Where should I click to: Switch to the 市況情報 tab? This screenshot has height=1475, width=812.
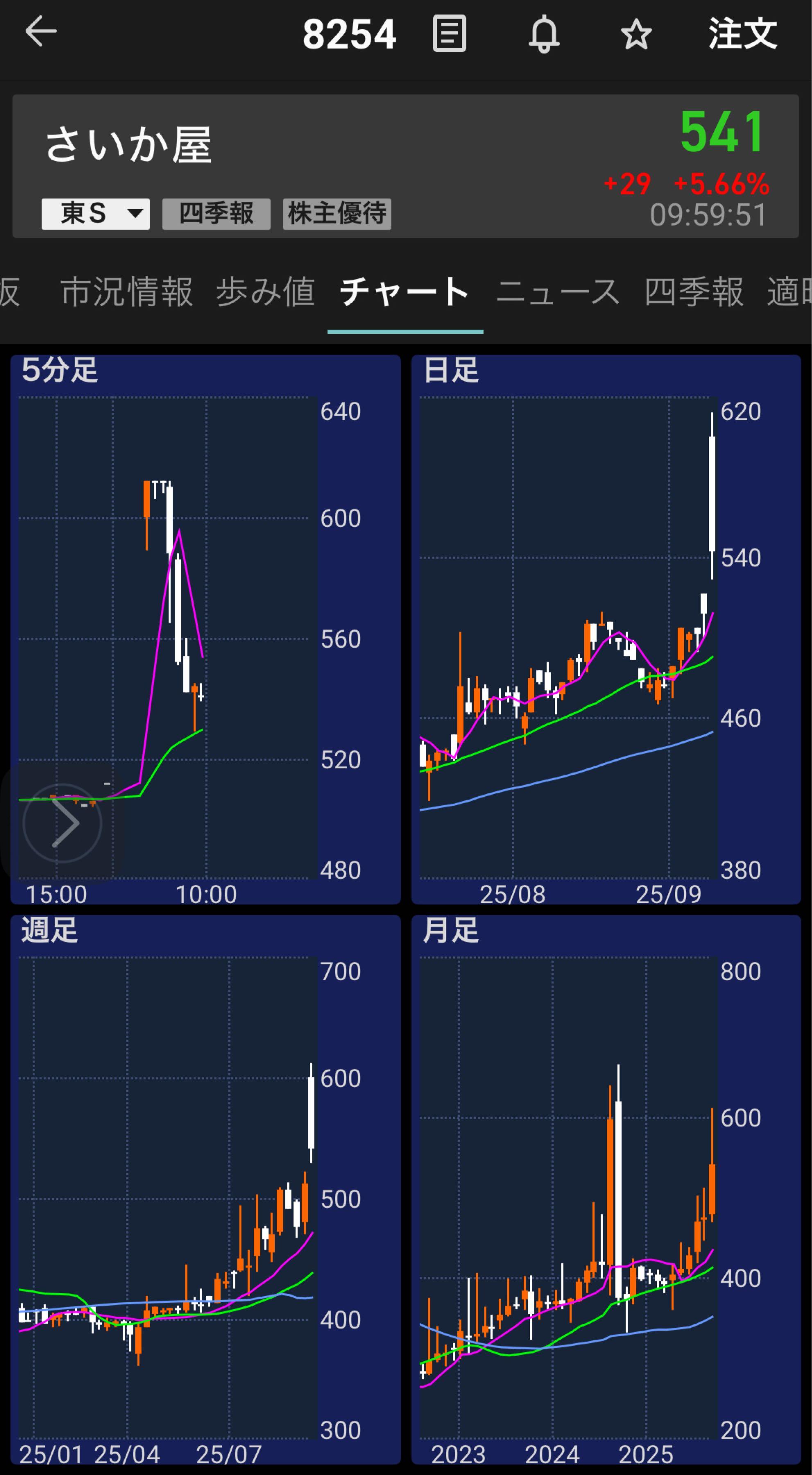tap(127, 292)
